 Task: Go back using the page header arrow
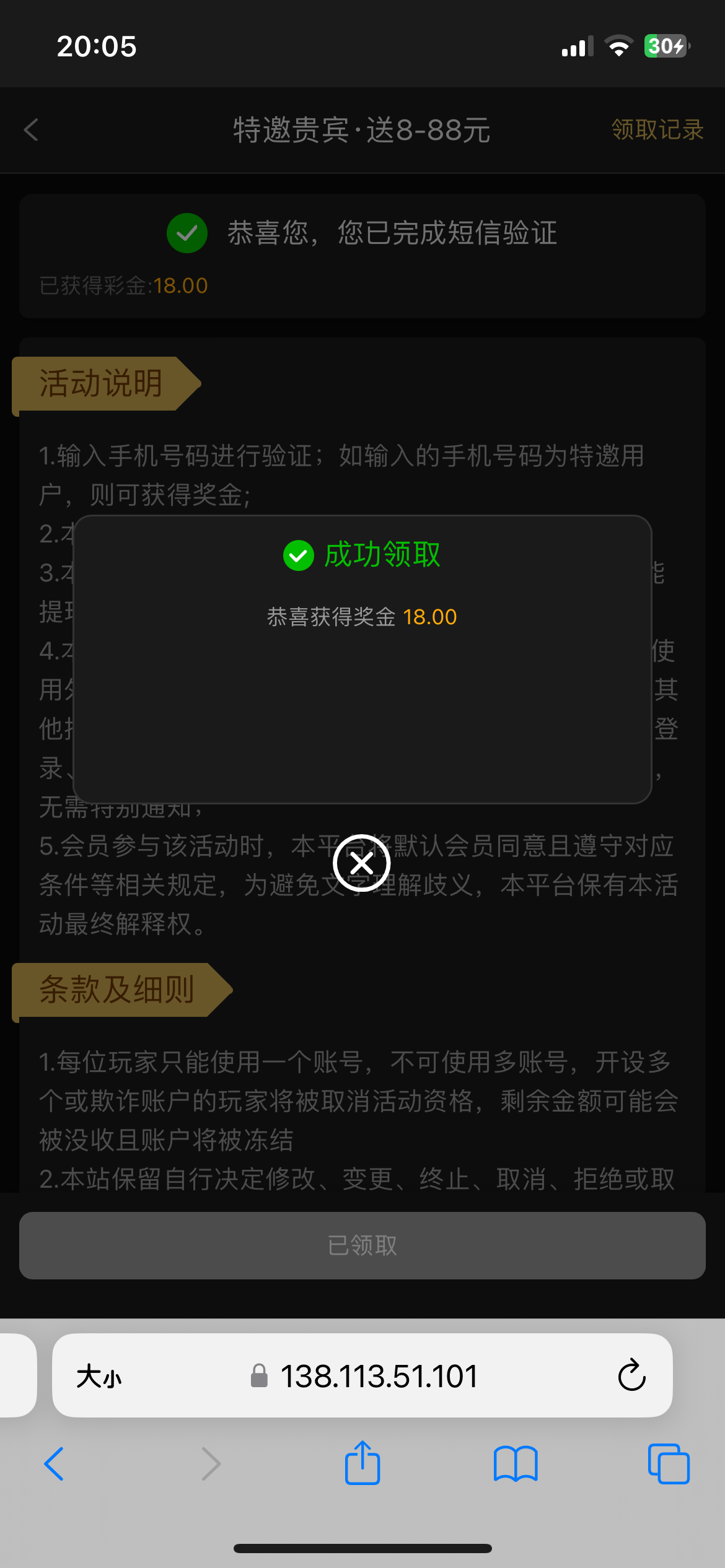tap(31, 130)
